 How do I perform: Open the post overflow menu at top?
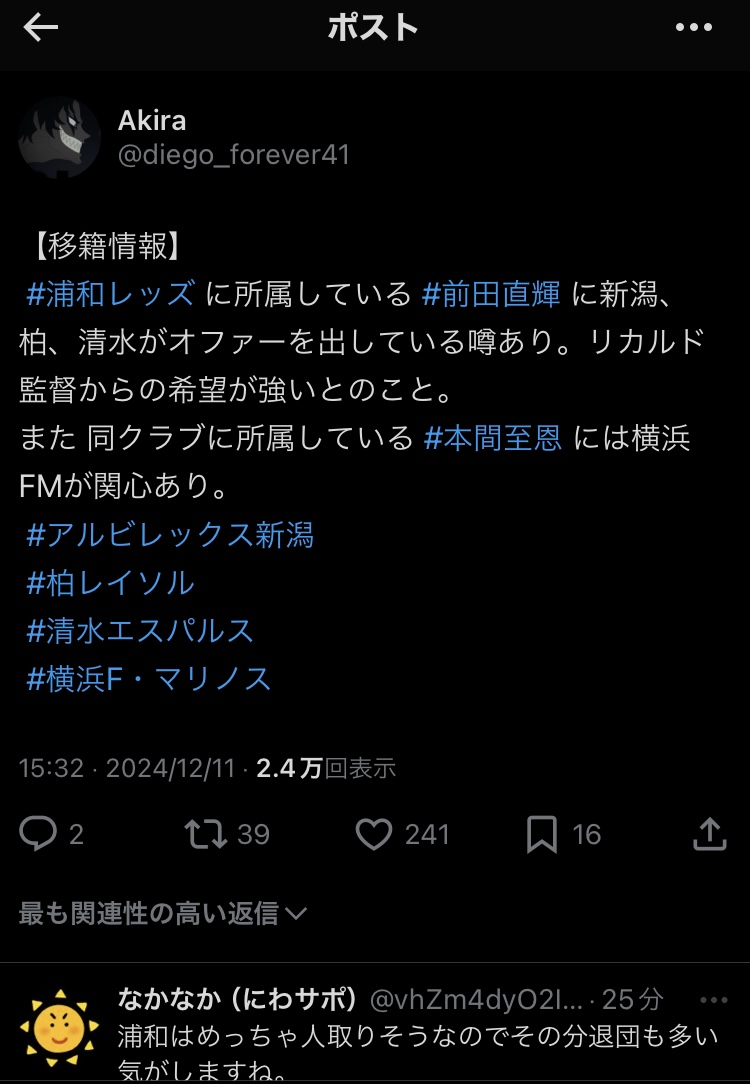[x=693, y=29]
